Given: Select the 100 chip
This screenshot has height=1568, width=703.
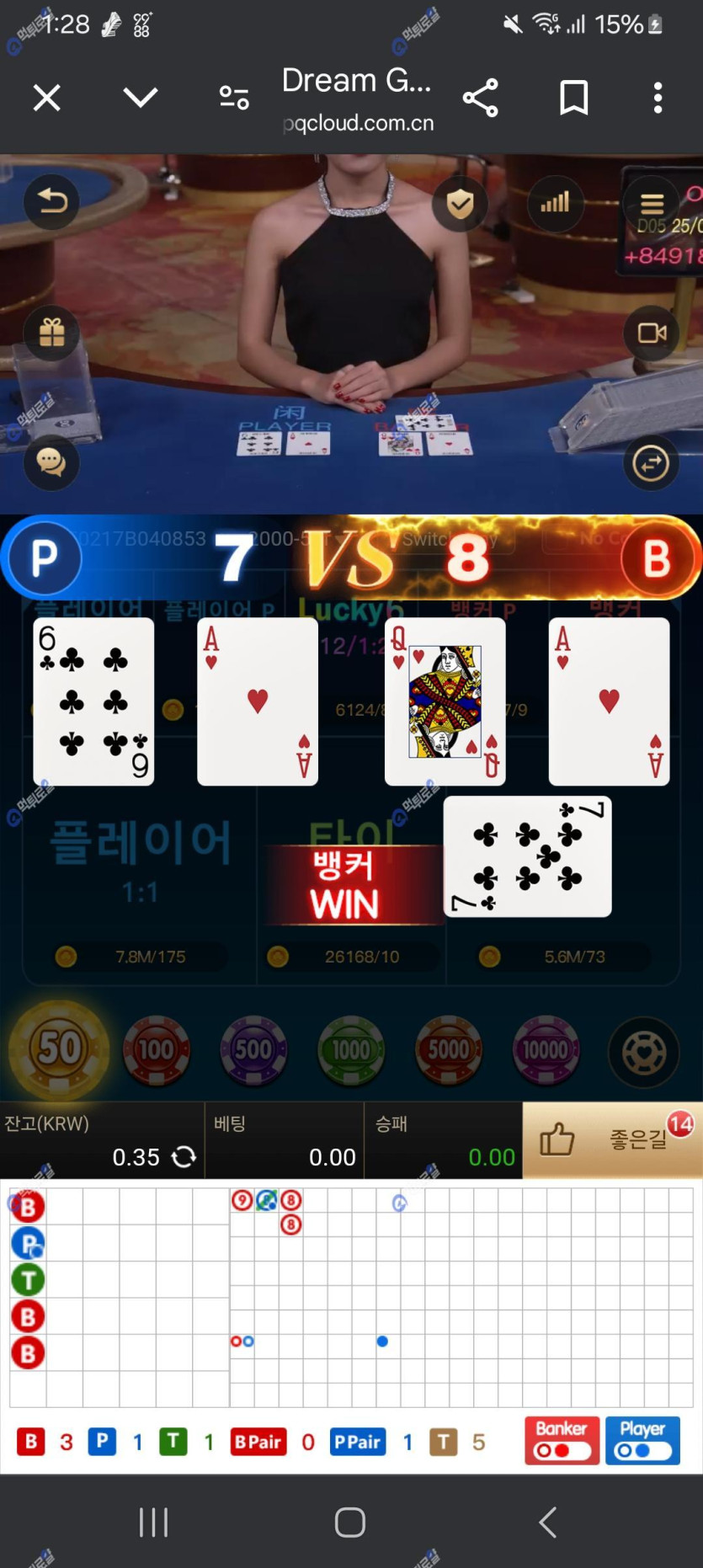Looking at the screenshot, I should pyautogui.click(x=157, y=1050).
